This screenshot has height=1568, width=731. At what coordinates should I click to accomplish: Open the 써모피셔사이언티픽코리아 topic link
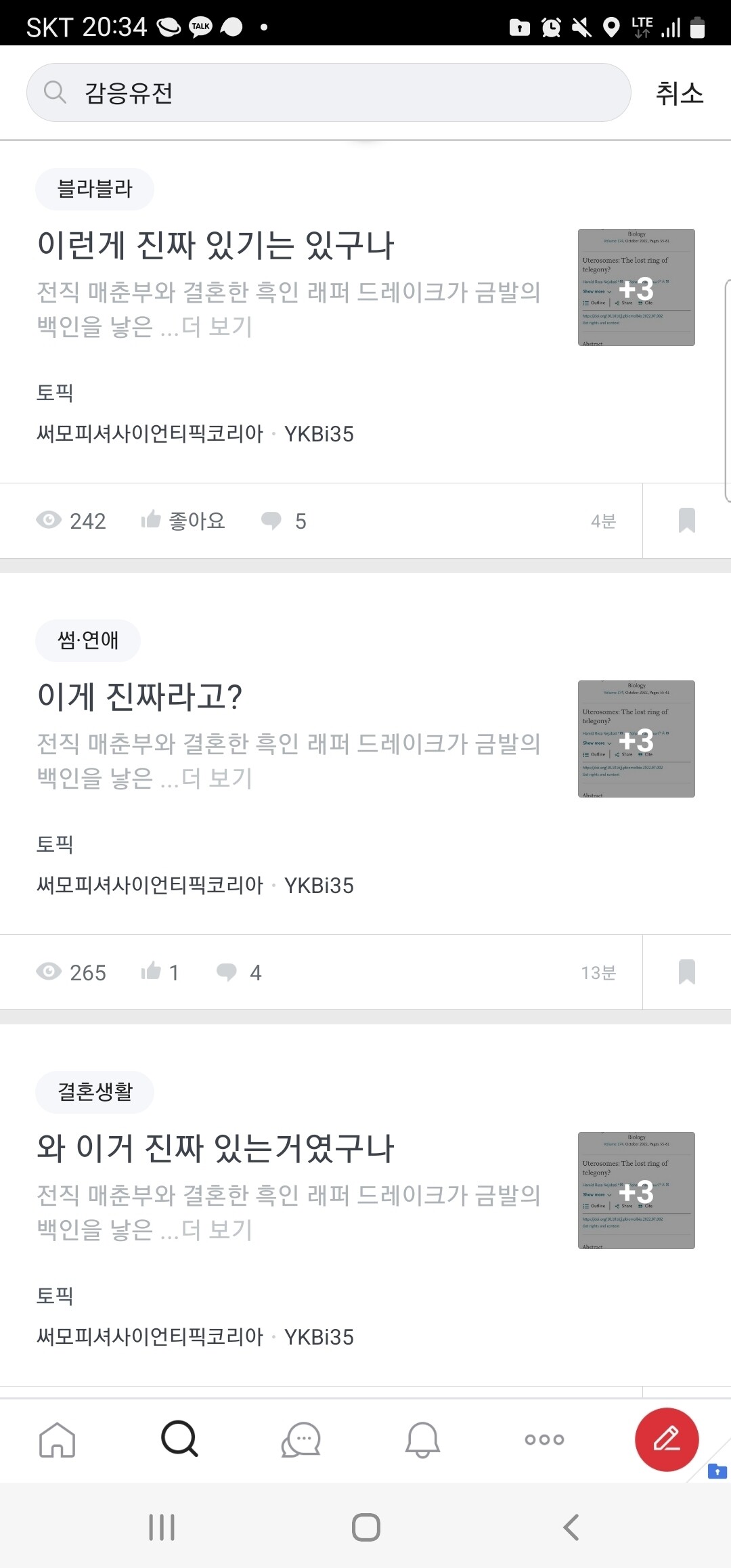tap(150, 434)
